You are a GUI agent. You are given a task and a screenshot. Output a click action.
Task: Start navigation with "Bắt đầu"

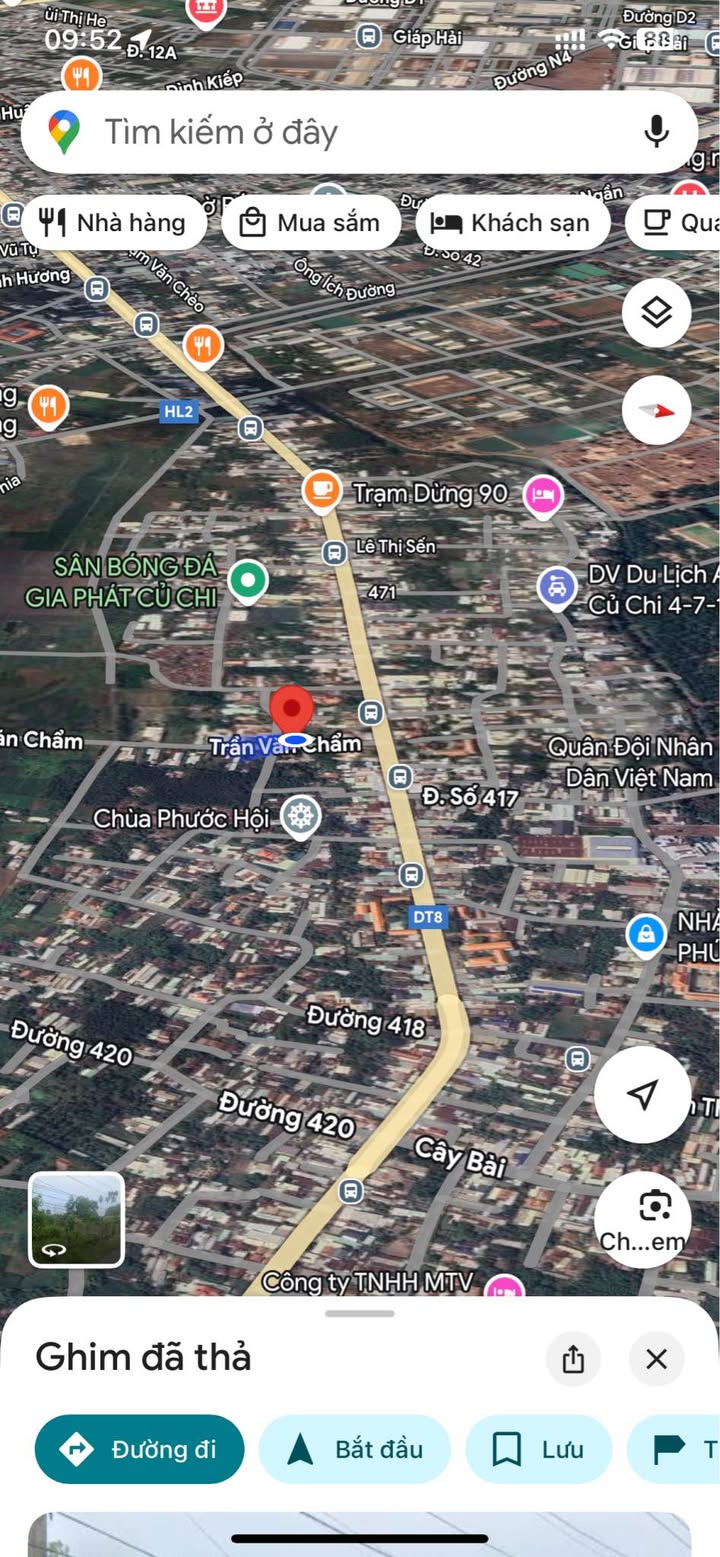(x=355, y=1449)
